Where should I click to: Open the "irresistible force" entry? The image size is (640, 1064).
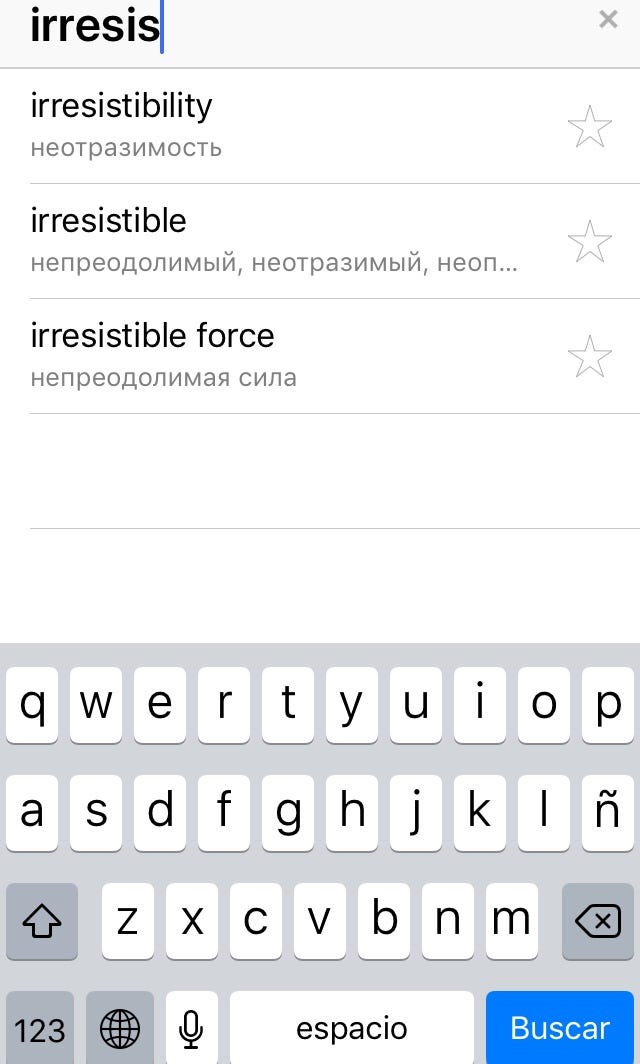coord(280,355)
